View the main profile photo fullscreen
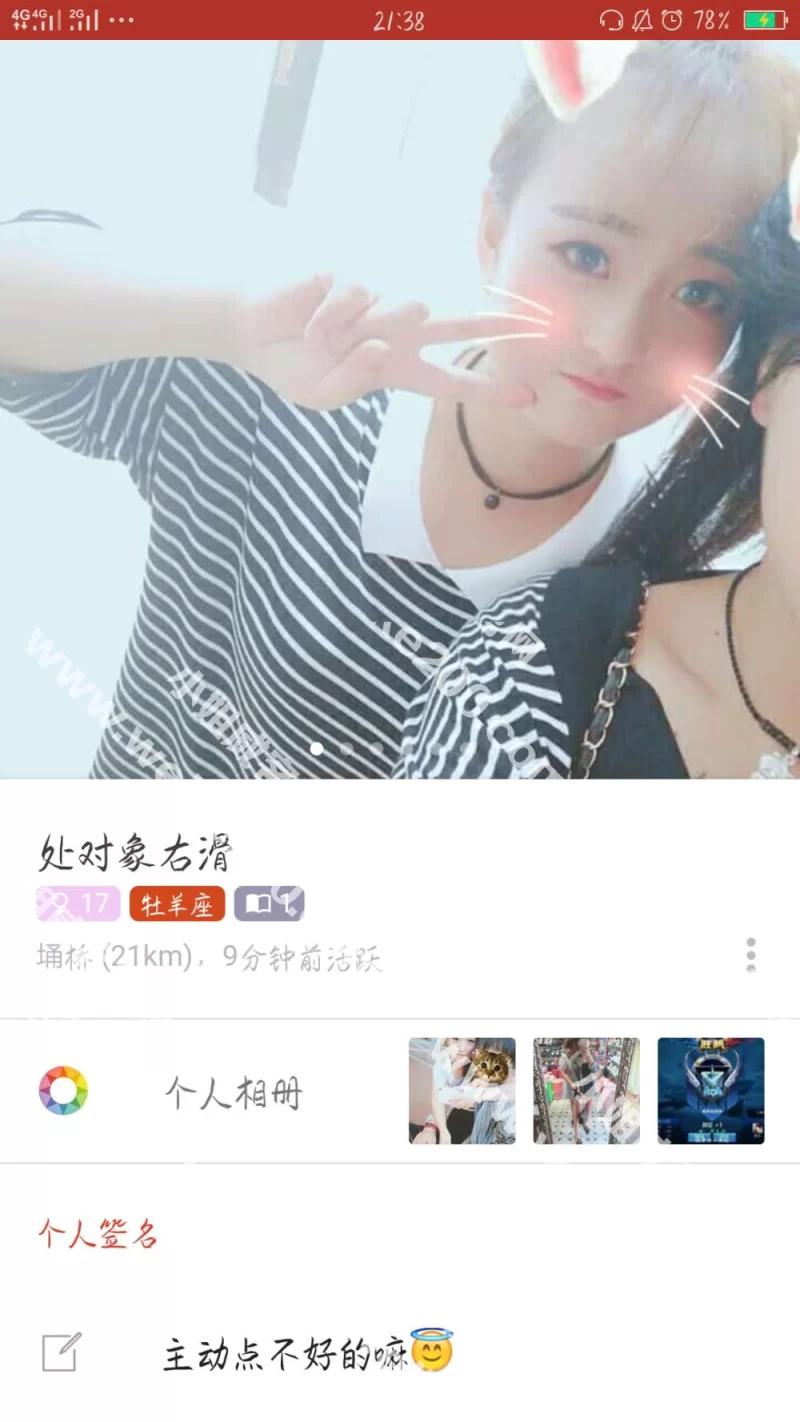 pyautogui.click(x=400, y=400)
